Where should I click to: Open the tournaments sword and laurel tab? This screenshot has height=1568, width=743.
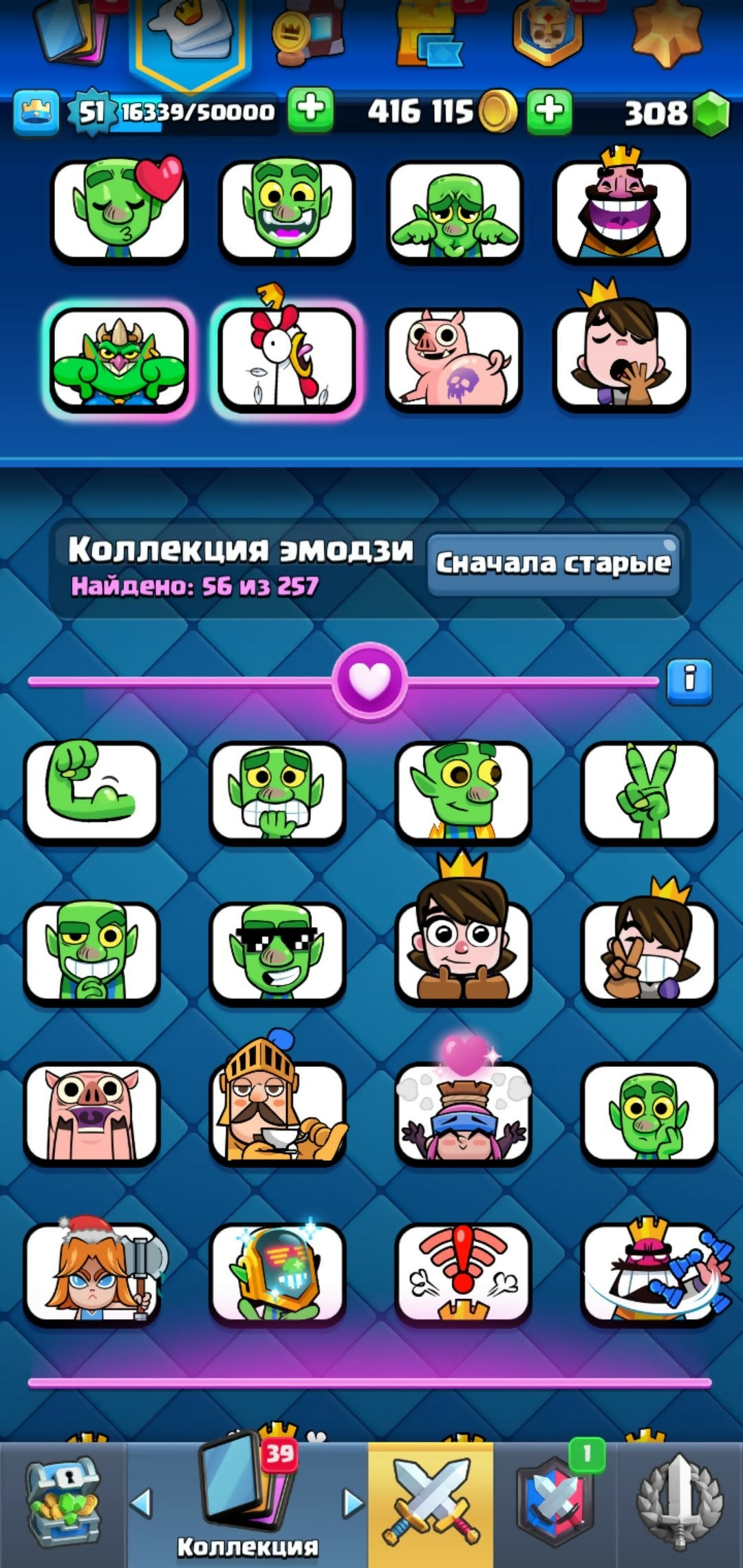click(x=680, y=1503)
